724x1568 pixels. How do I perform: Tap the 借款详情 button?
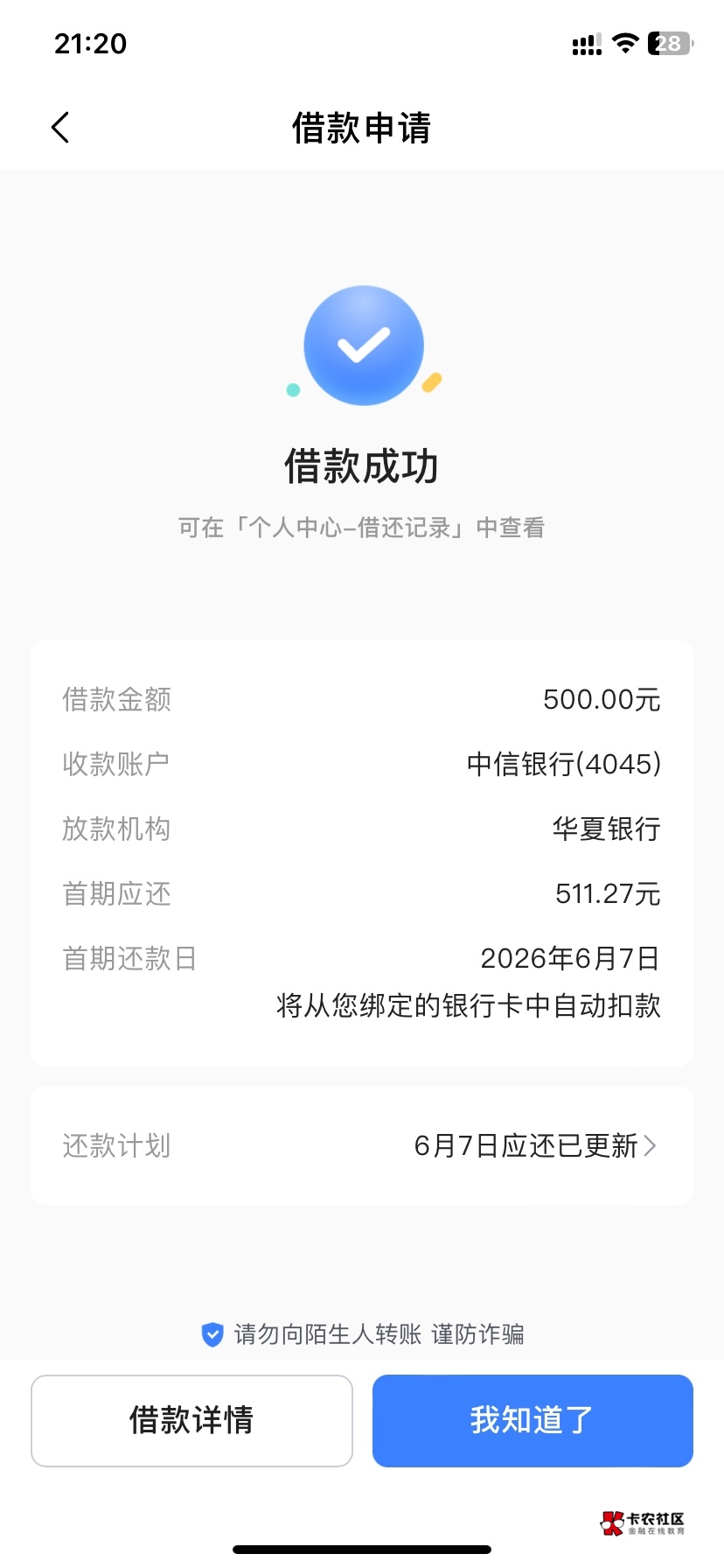click(191, 1420)
